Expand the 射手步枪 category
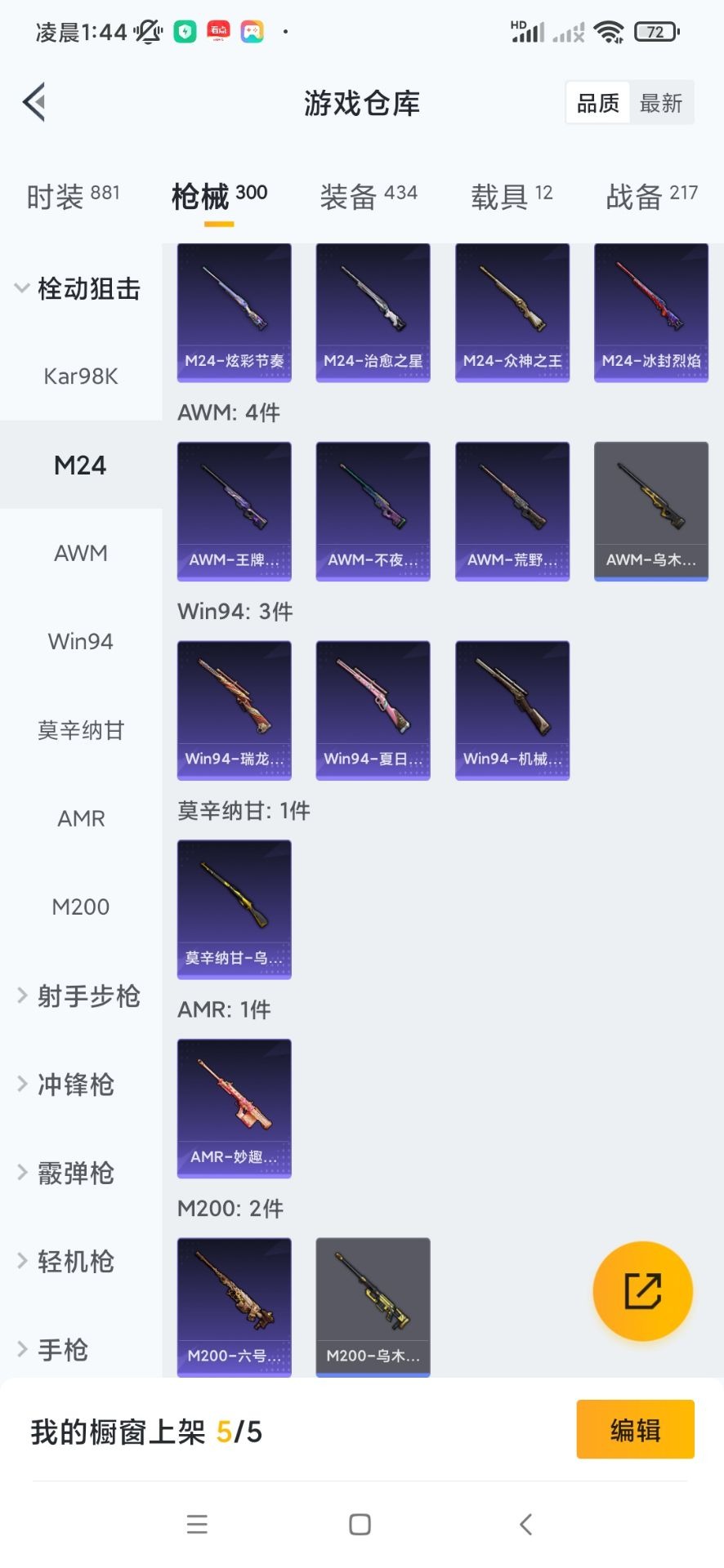The width and height of the screenshot is (724, 1568). point(78,996)
